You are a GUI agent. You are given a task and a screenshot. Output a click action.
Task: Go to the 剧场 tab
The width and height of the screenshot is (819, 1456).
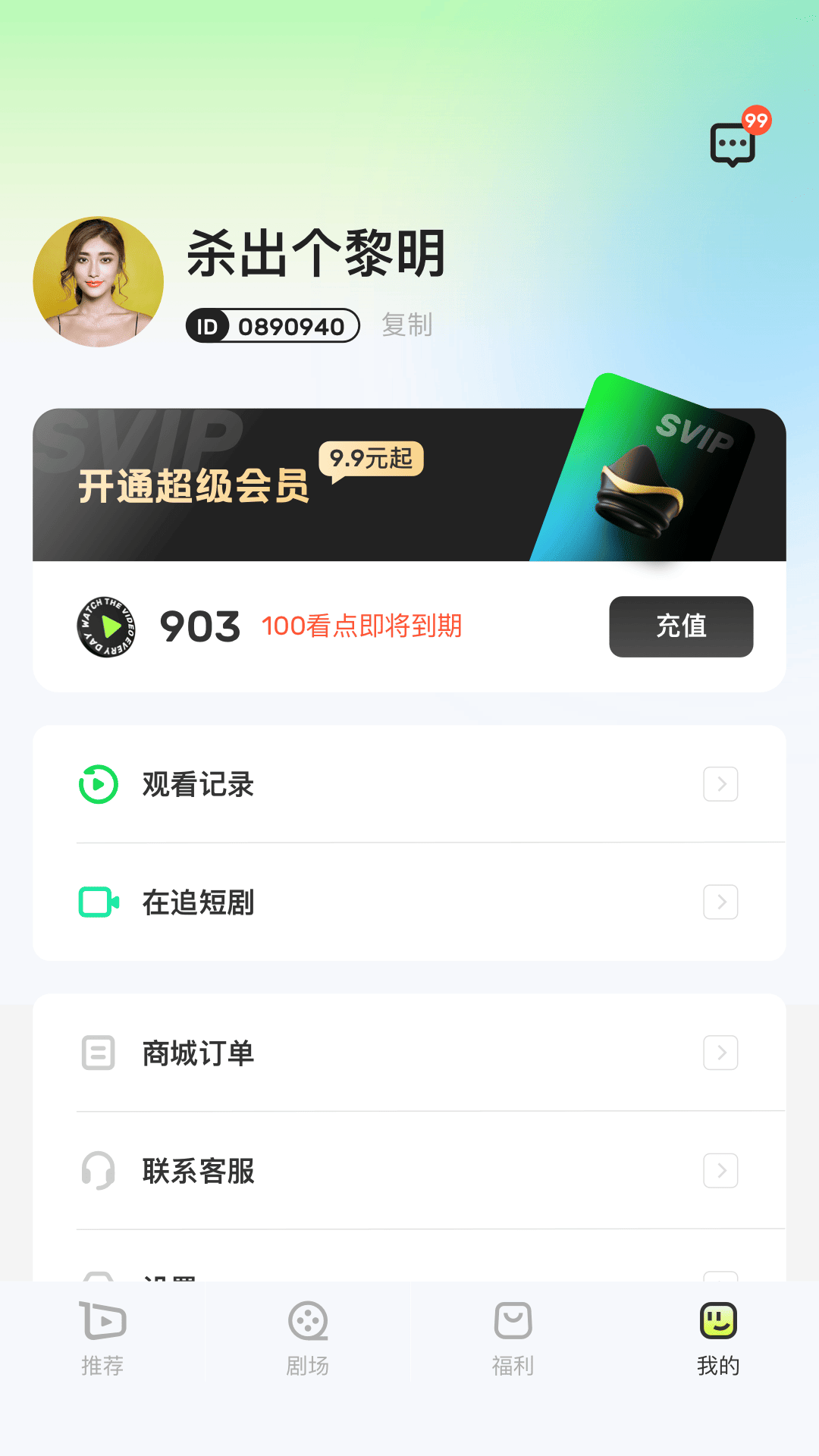(x=307, y=1338)
